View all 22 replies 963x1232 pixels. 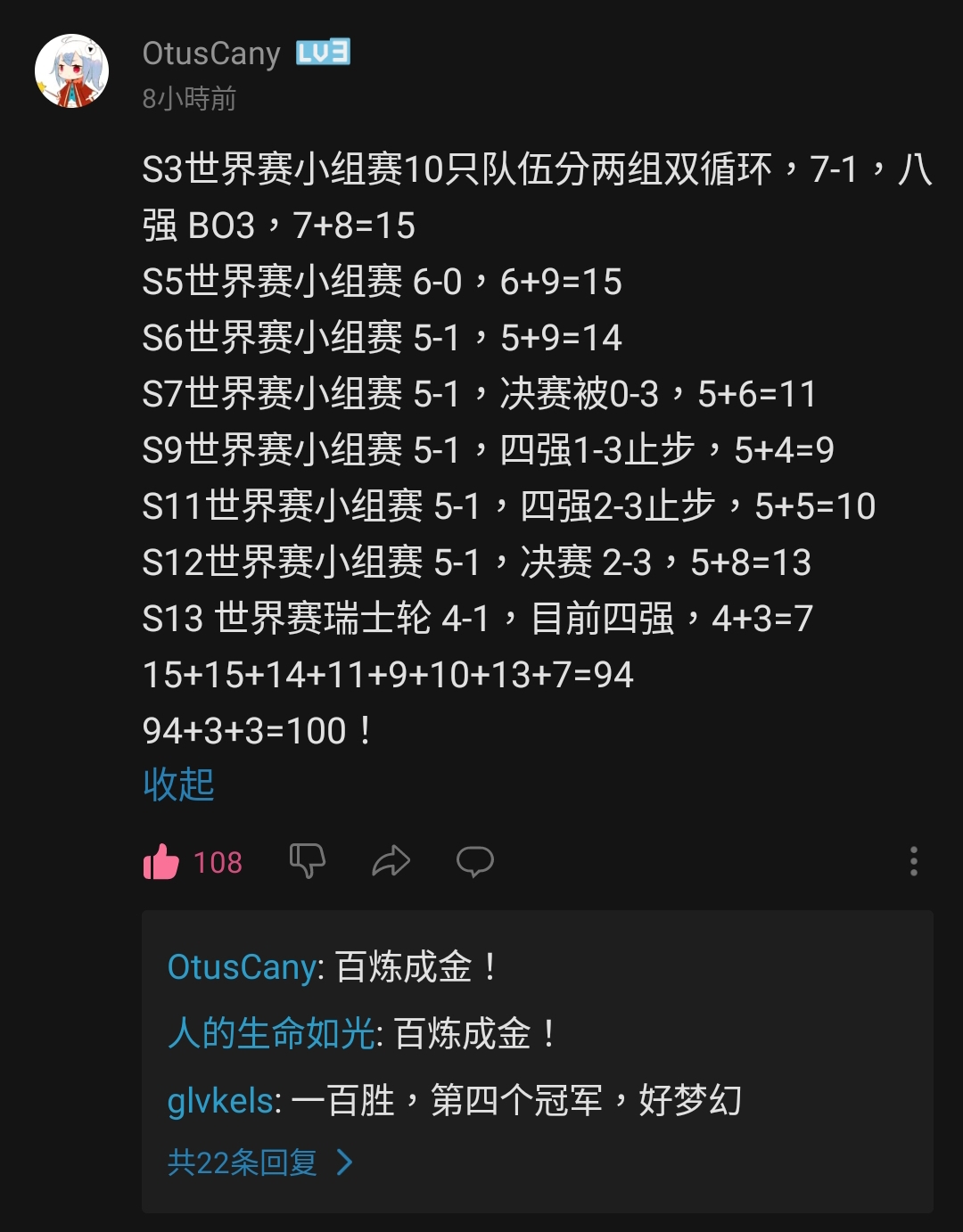point(259,1162)
